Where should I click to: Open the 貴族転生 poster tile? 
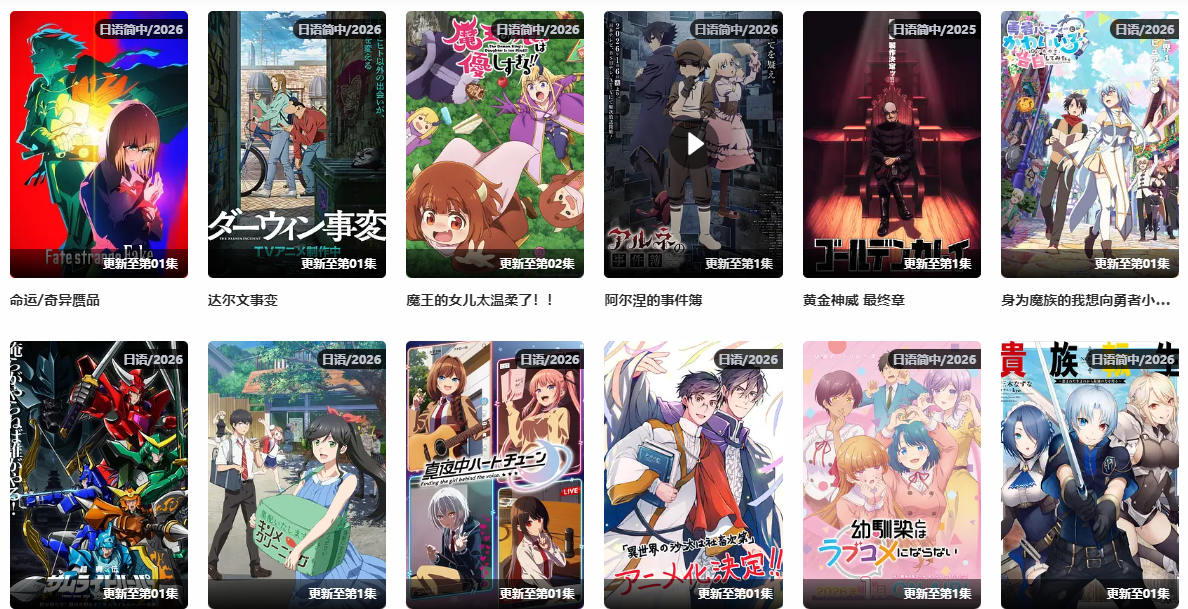pos(1090,475)
